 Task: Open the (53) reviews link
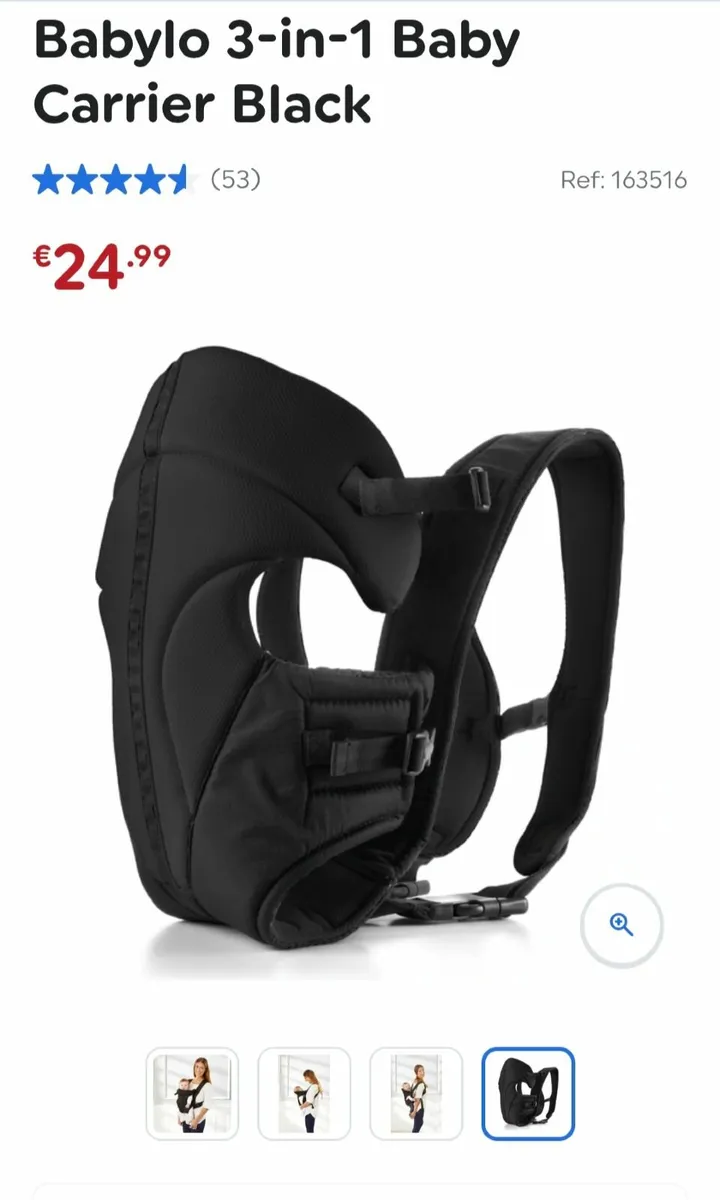click(235, 181)
